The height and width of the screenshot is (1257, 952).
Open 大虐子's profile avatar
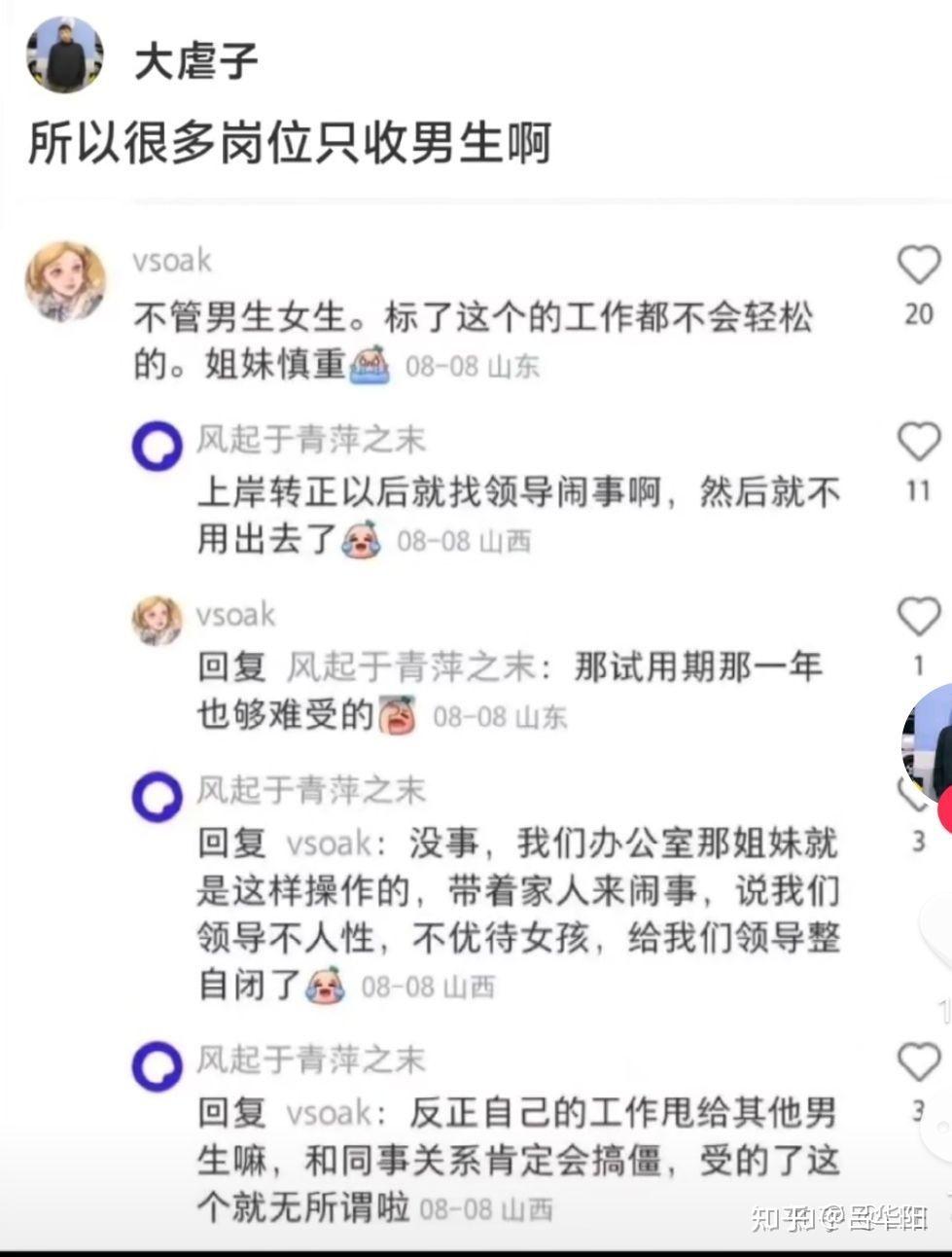(x=64, y=54)
